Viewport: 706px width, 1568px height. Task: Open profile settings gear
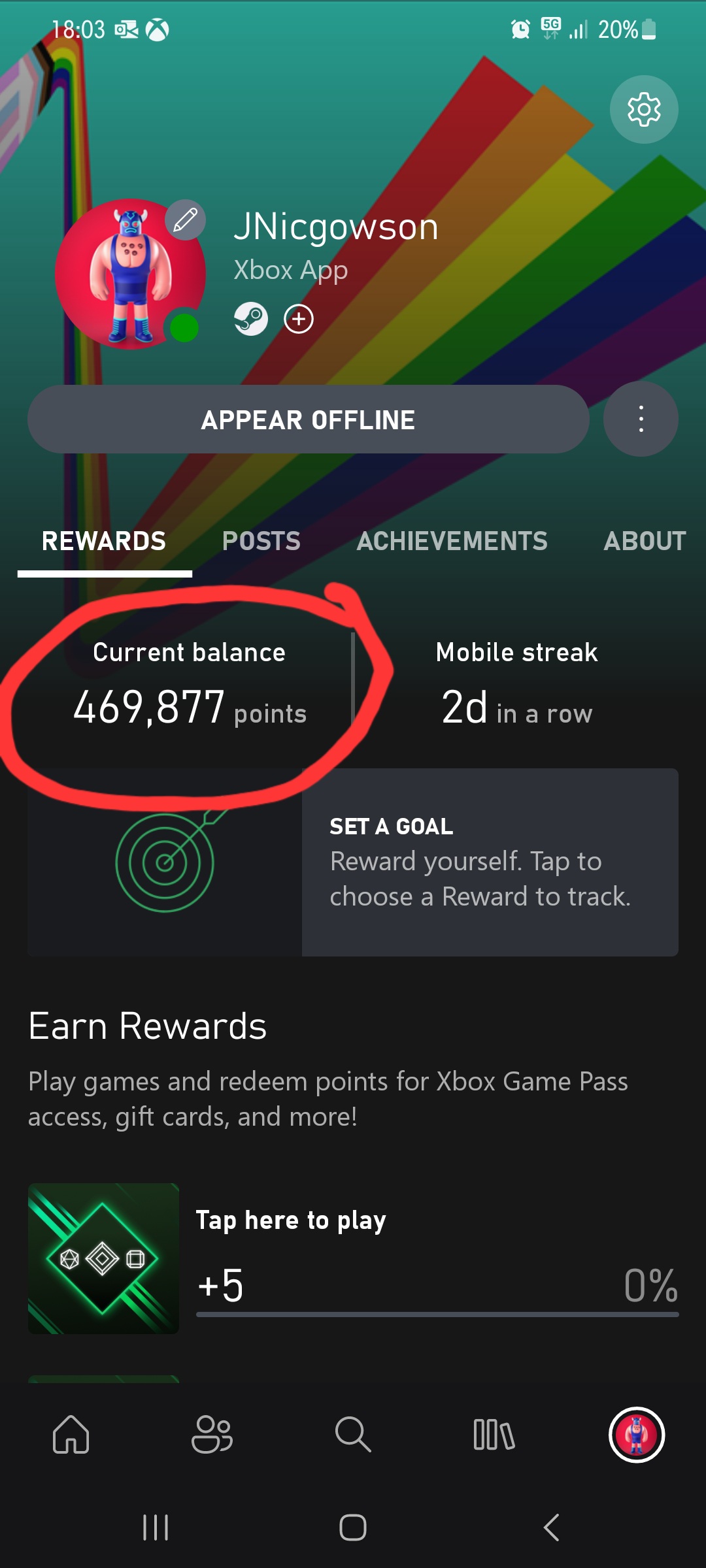(x=644, y=110)
